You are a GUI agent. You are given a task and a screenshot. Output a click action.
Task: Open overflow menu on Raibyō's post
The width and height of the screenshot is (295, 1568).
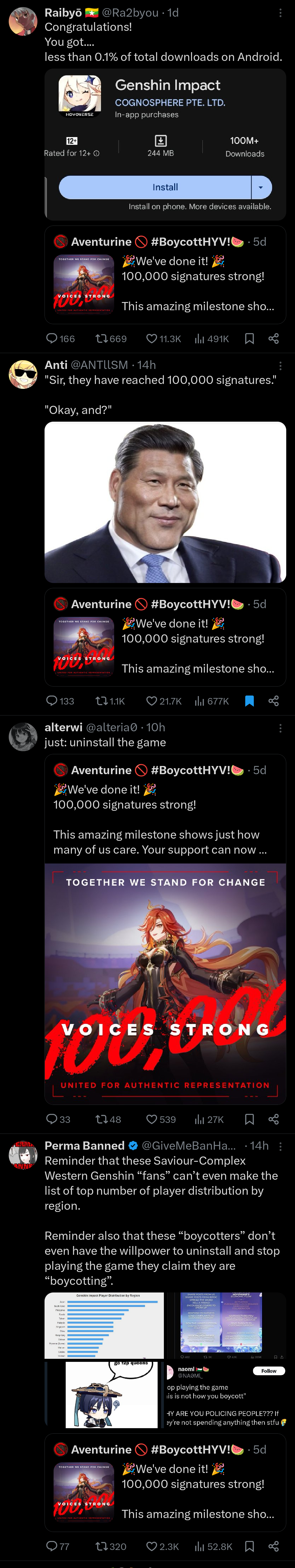pyautogui.click(x=280, y=13)
